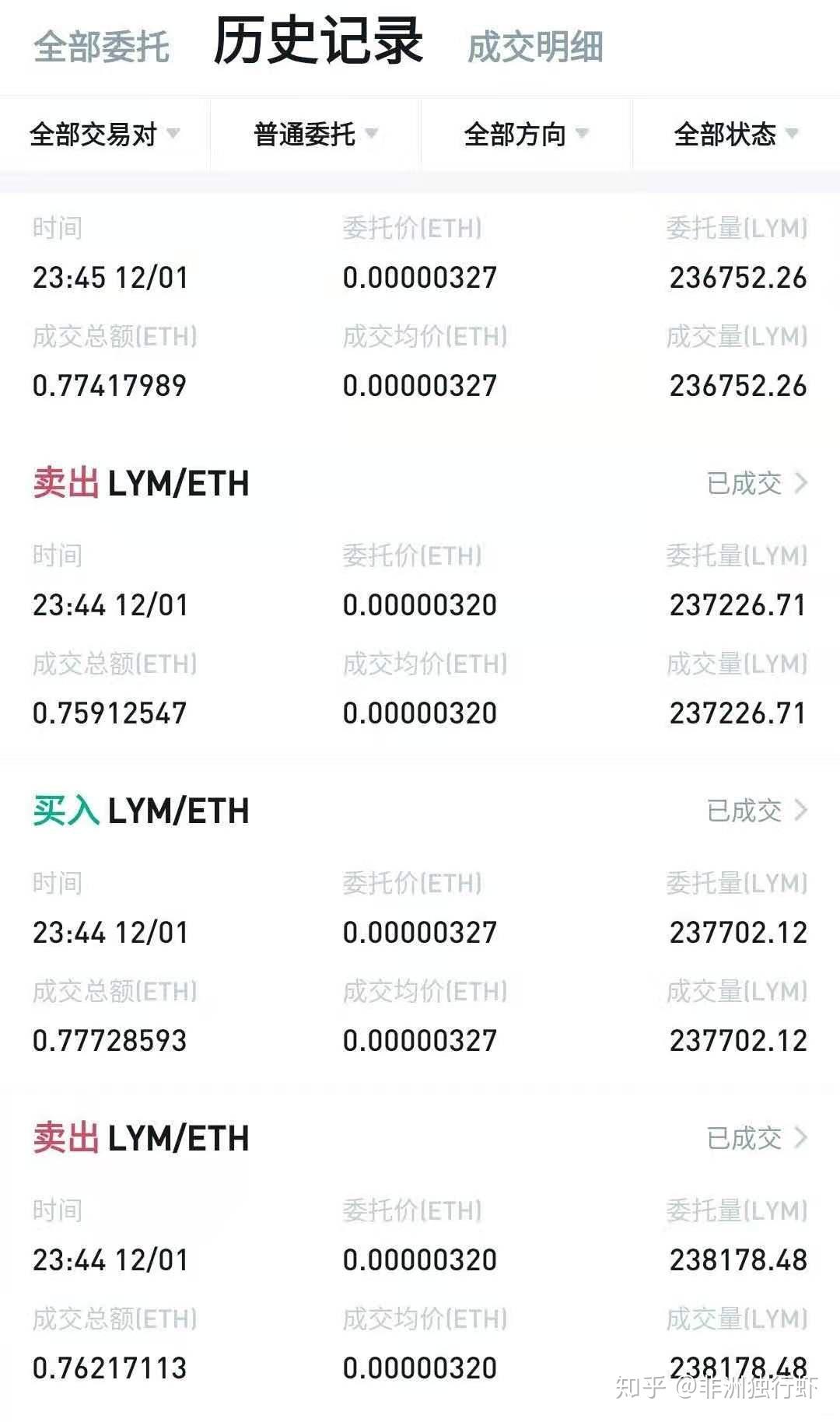Select the 卖出 LYM/ETH pair label
The height and width of the screenshot is (1422, 840).
point(142,484)
